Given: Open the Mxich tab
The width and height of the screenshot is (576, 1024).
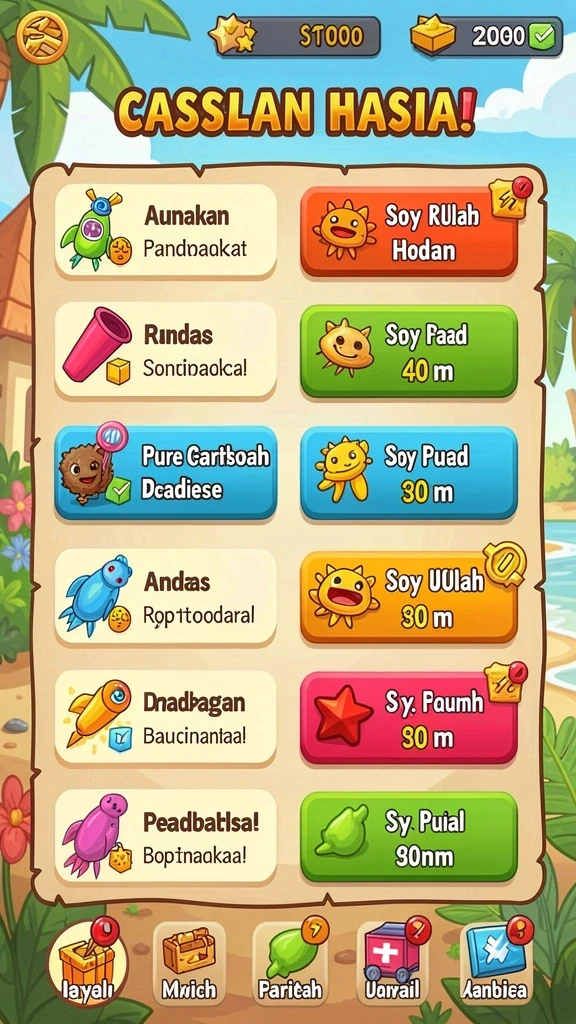Looking at the screenshot, I should point(189,963).
